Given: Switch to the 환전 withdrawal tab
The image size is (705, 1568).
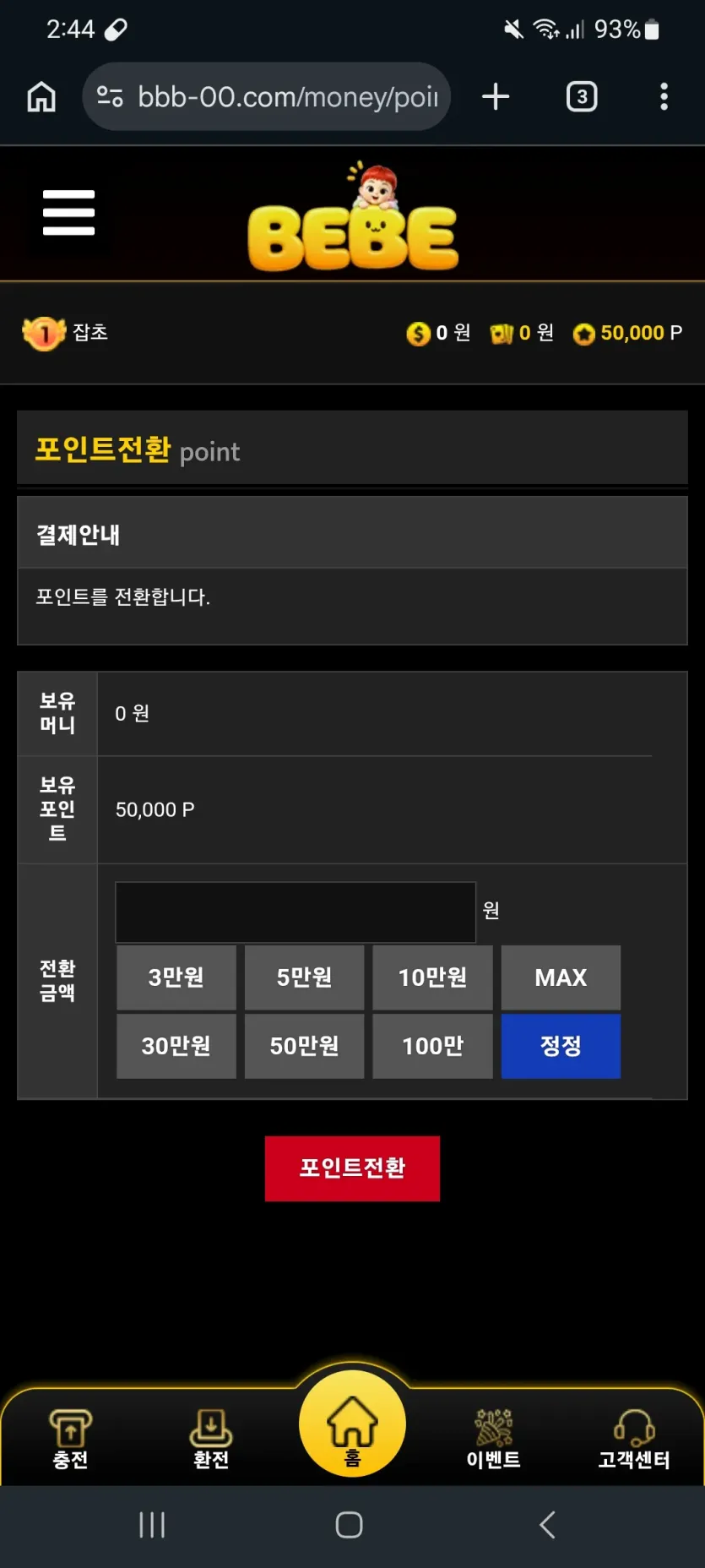Looking at the screenshot, I should pos(211,1440).
